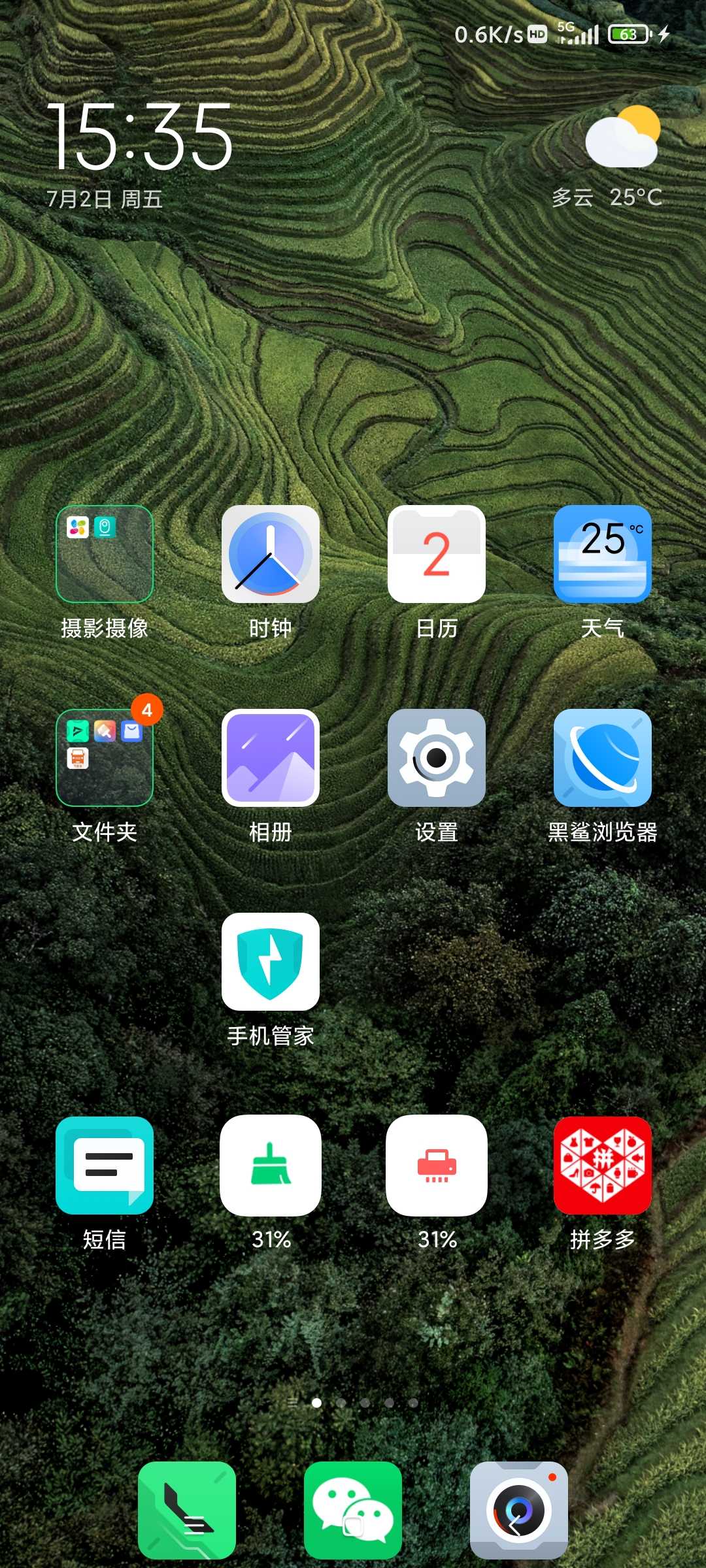Launch the 时钟 clock app
This screenshot has height=1568, width=706.
click(x=271, y=554)
